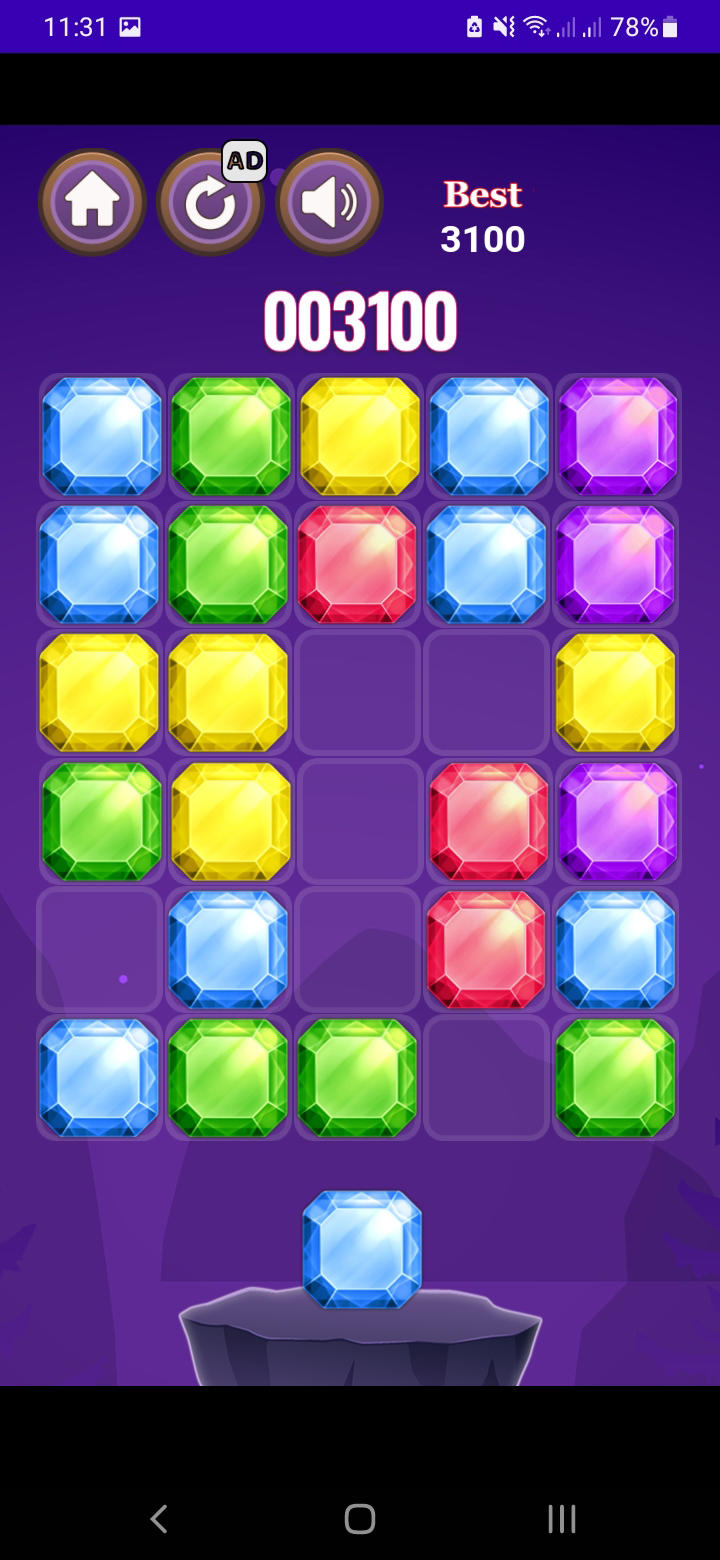The image size is (720, 1560).
Task: Go to the game's home menu
Action: (x=92, y=203)
